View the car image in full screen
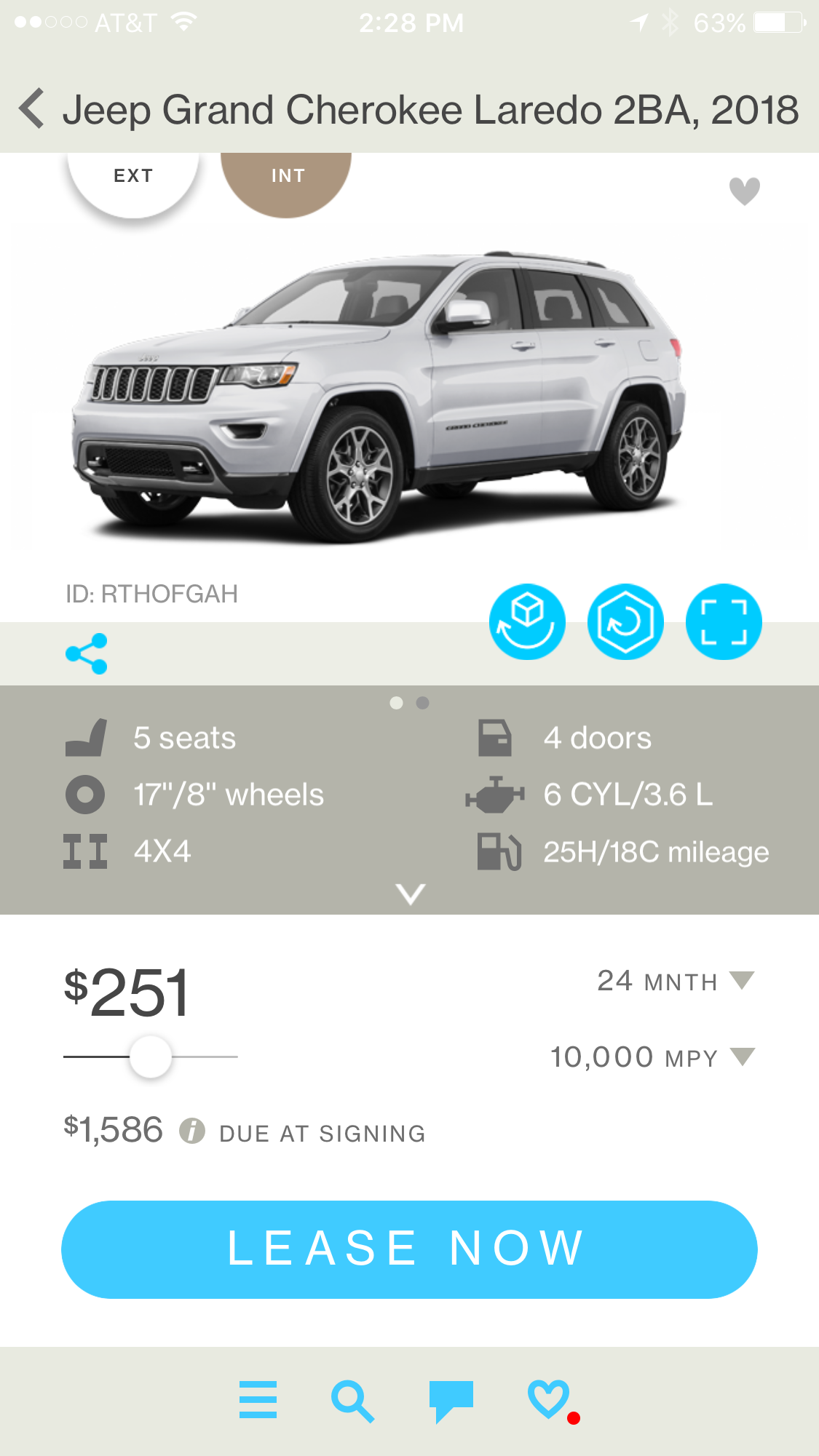 click(724, 622)
